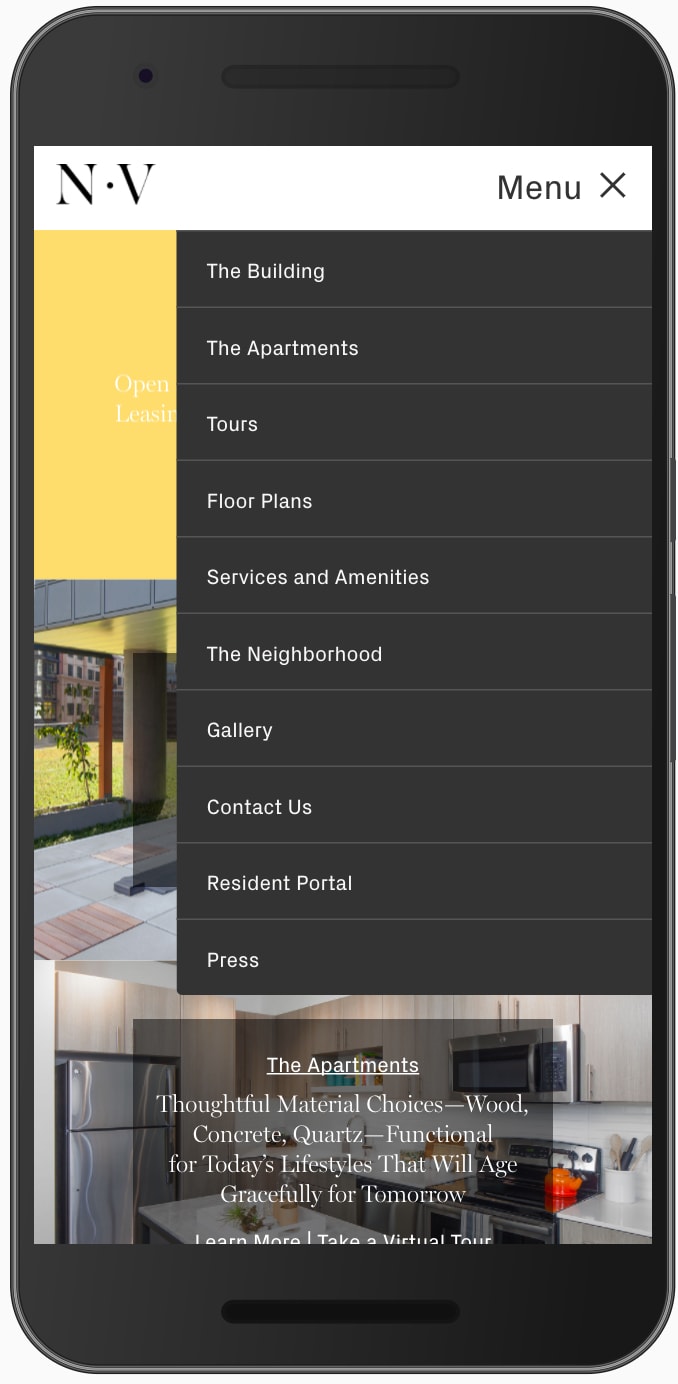
Task: Go to Tours
Action: tap(414, 424)
